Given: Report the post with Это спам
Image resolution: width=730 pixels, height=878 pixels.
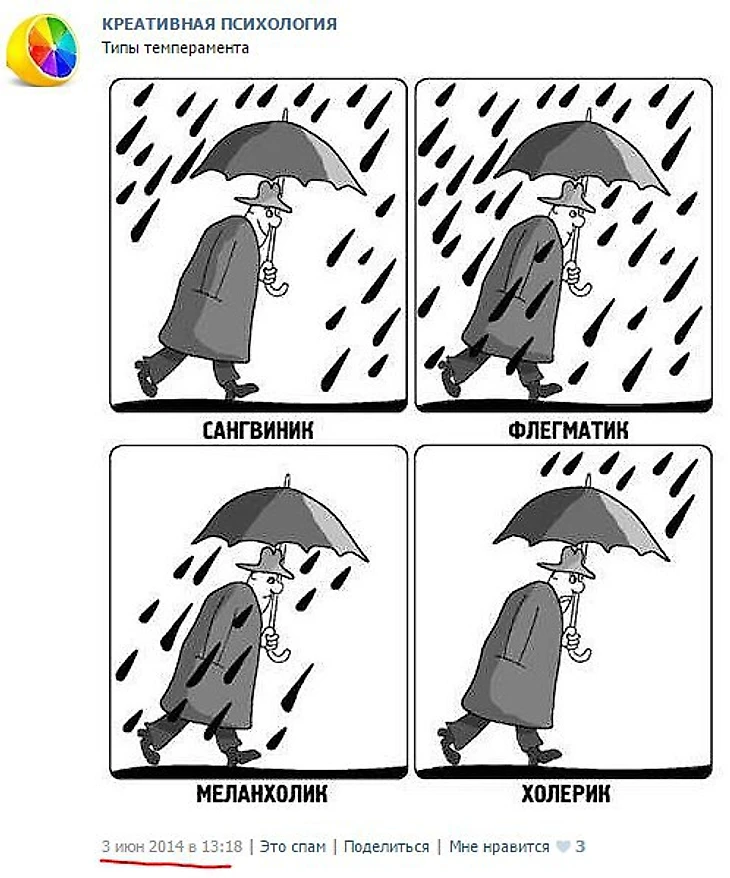Looking at the screenshot, I should [292, 846].
